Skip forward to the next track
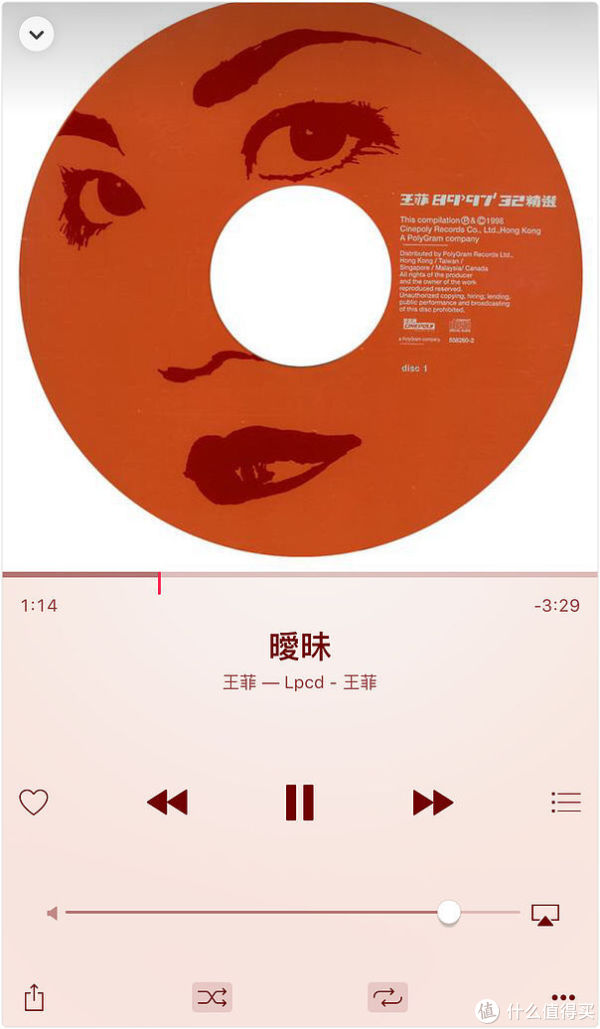 pos(433,802)
